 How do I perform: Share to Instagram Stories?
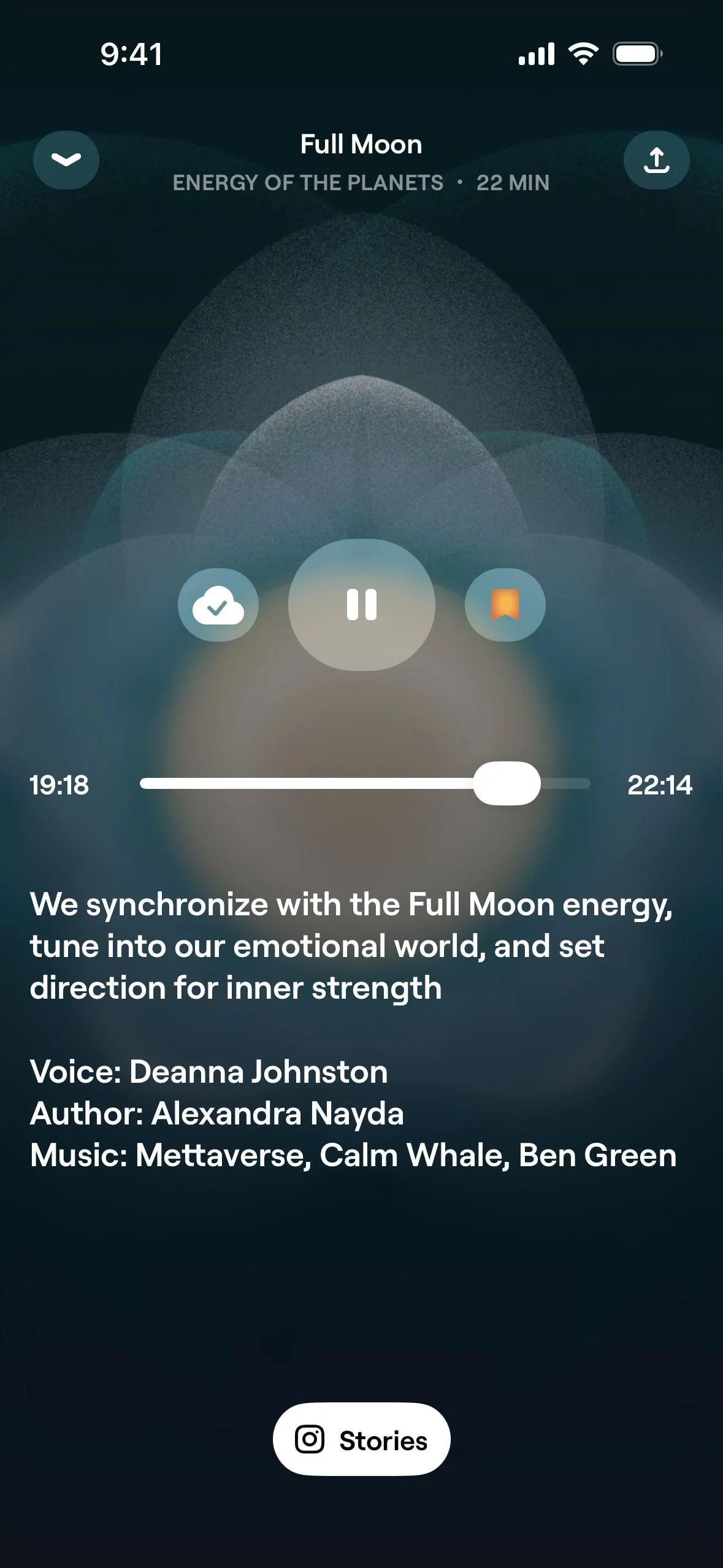(362, 1439)
